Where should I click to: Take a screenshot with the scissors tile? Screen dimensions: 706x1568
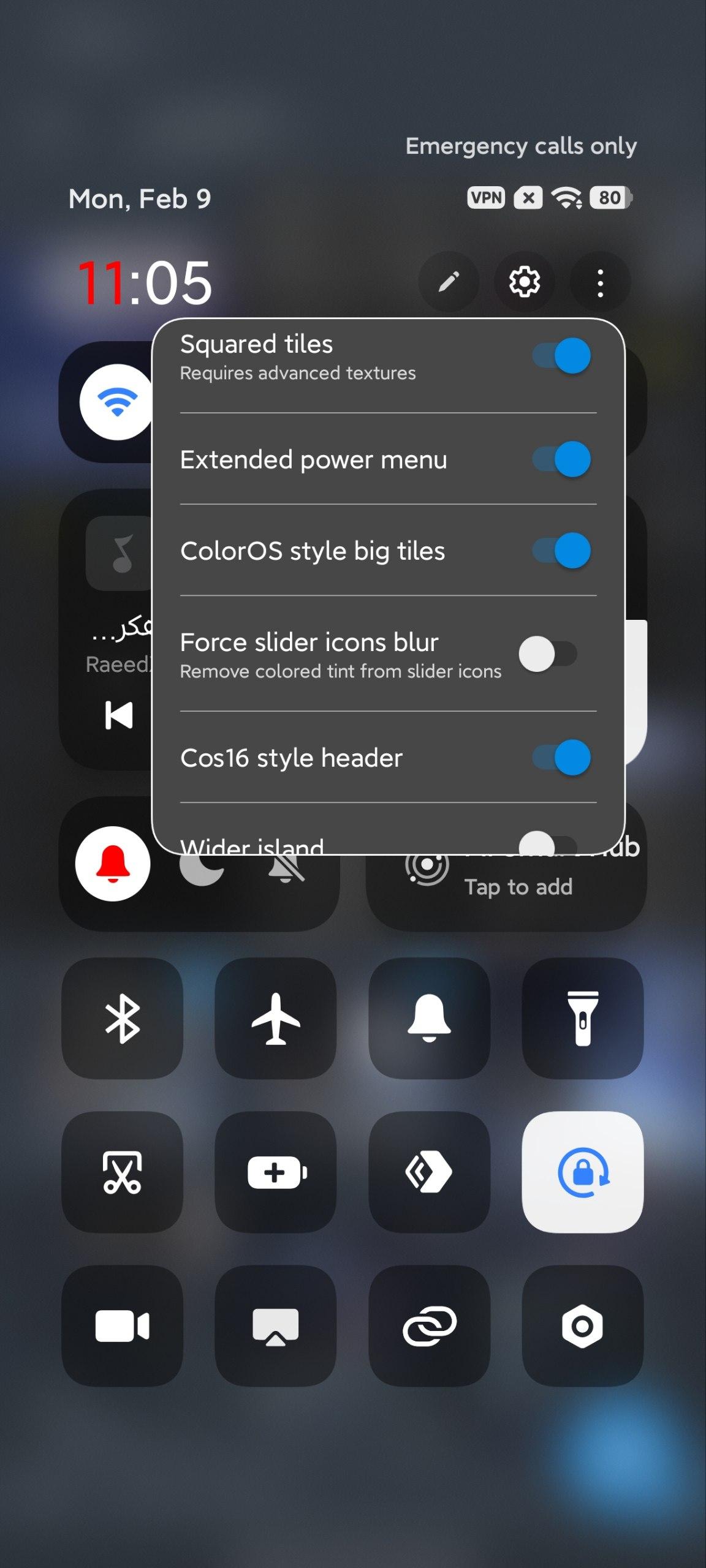click(123, 1172)
